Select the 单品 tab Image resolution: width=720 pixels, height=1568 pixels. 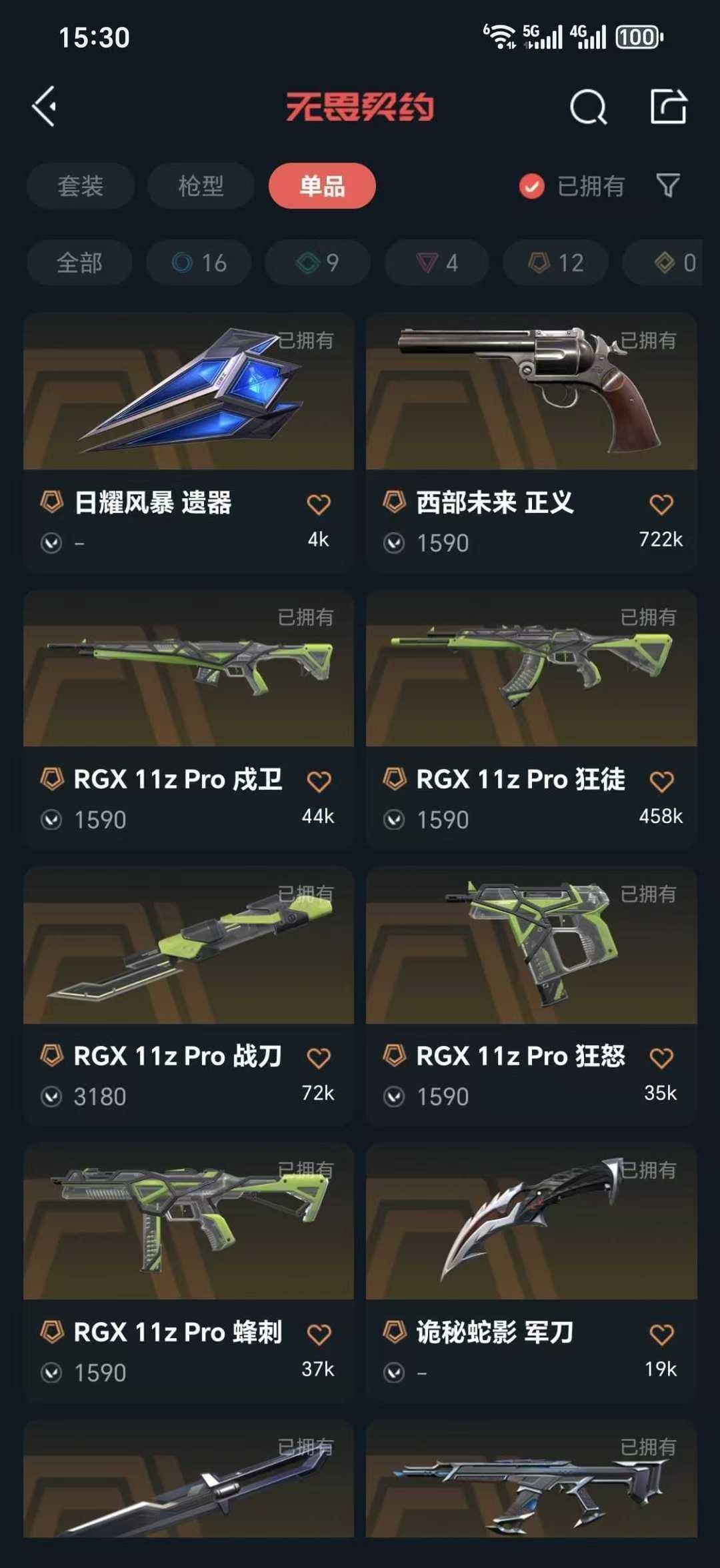tap(322, 185)
